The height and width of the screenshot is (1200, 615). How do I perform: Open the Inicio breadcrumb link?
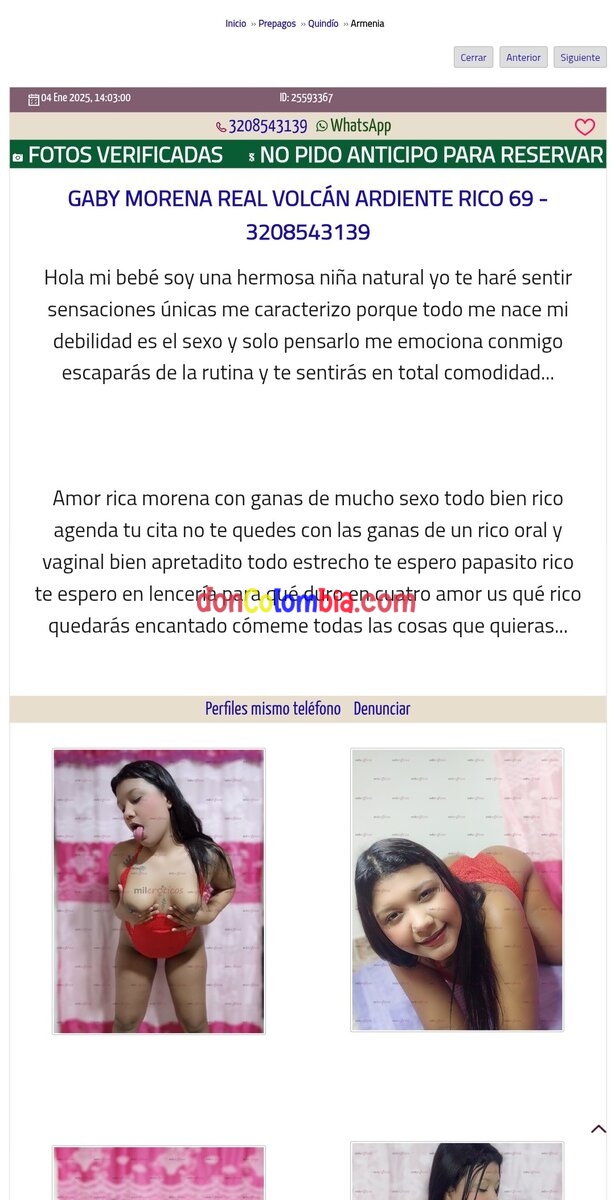point(235,23)
